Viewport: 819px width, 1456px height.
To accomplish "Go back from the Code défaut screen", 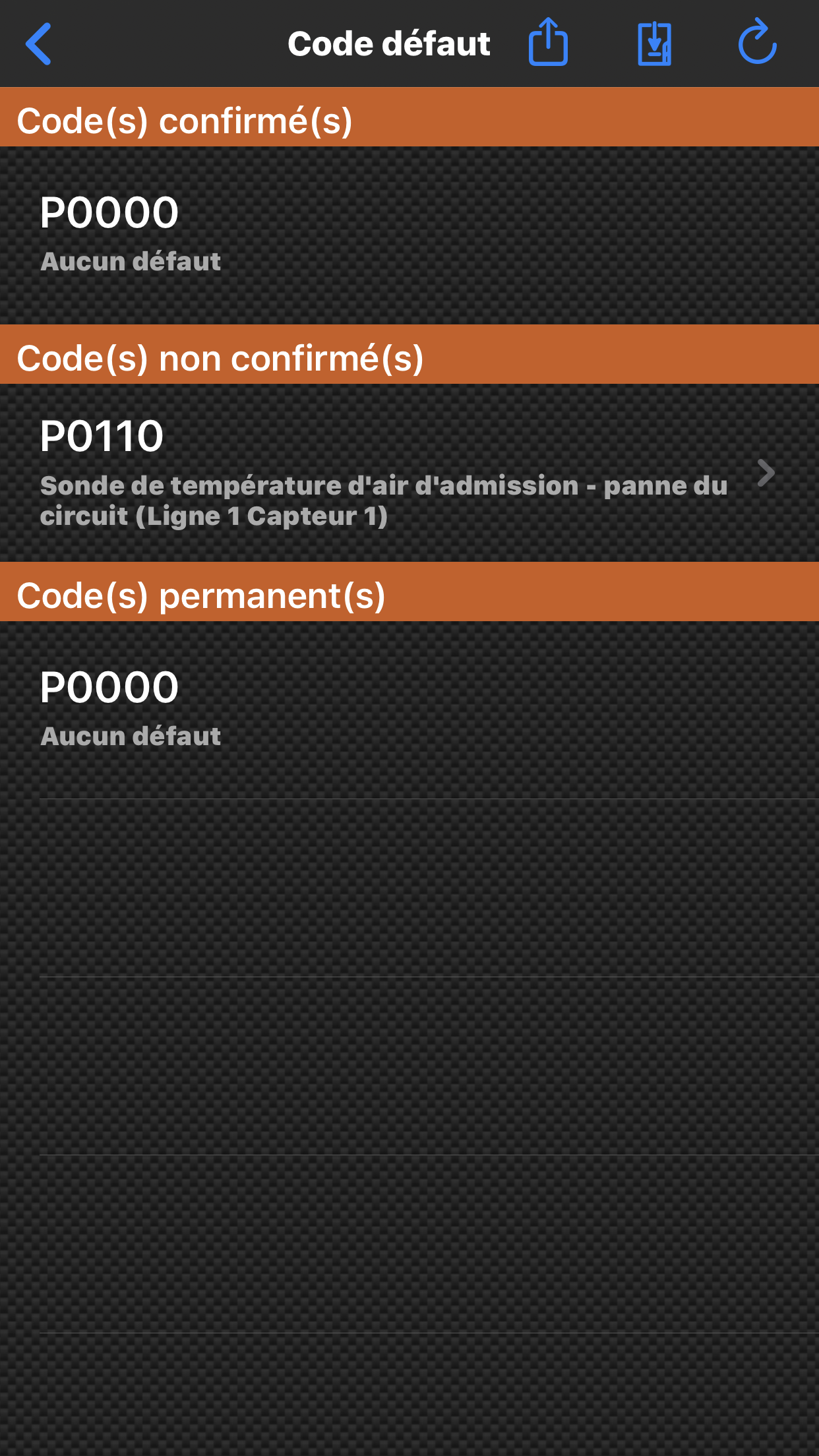I will 39,44.
